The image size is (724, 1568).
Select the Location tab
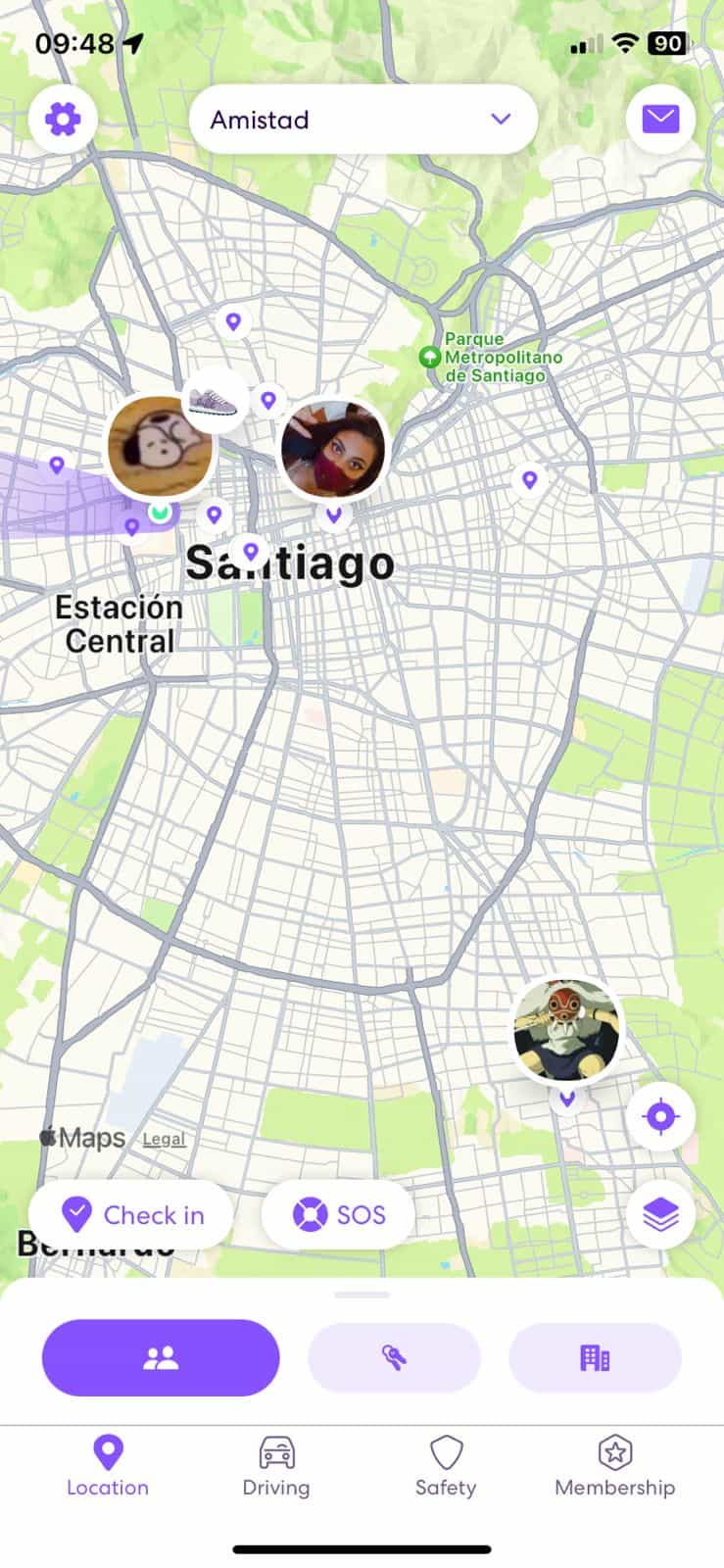tap(108, 1466)
